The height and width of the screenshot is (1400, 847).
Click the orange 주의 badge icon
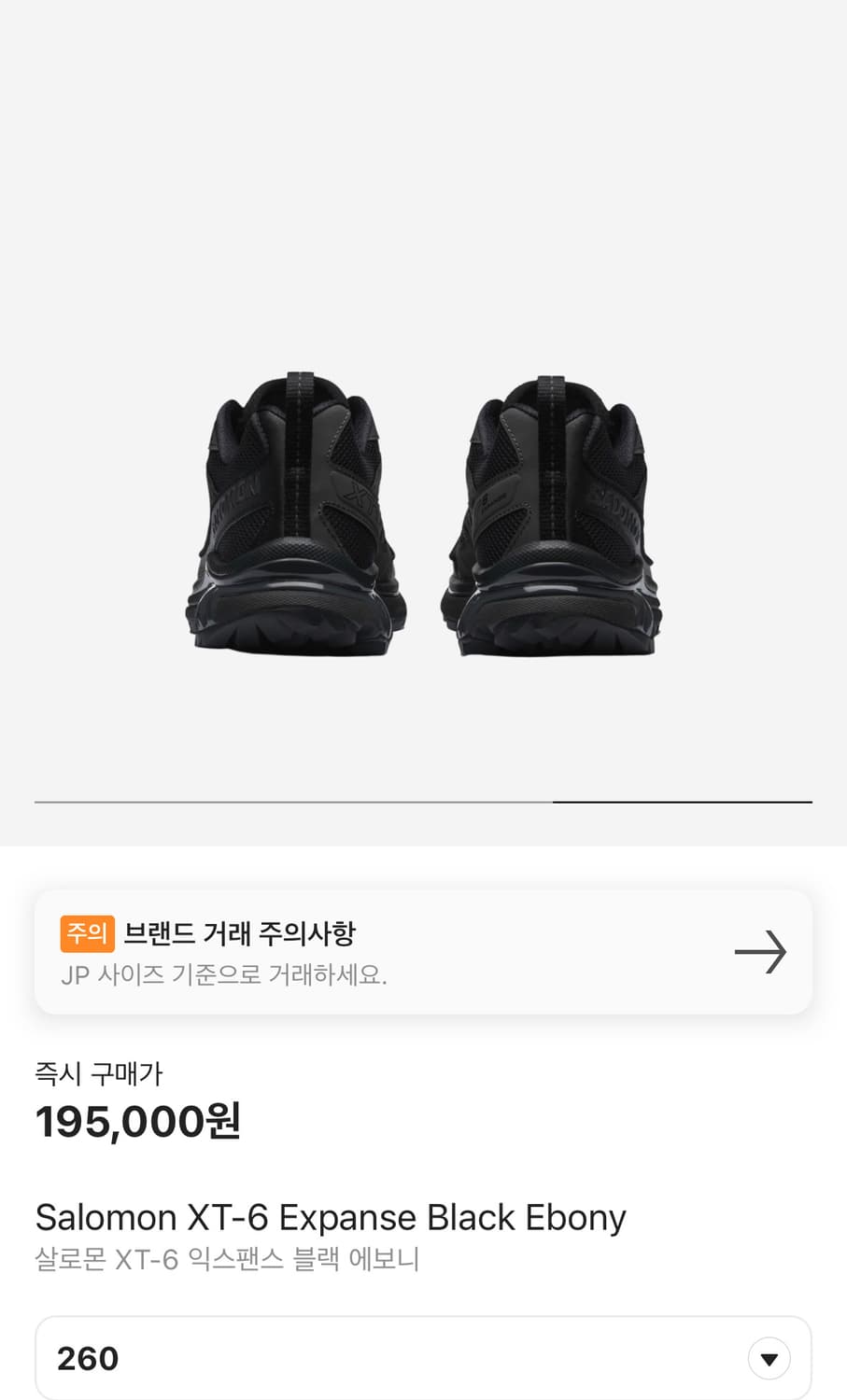[x=88, y=933]
